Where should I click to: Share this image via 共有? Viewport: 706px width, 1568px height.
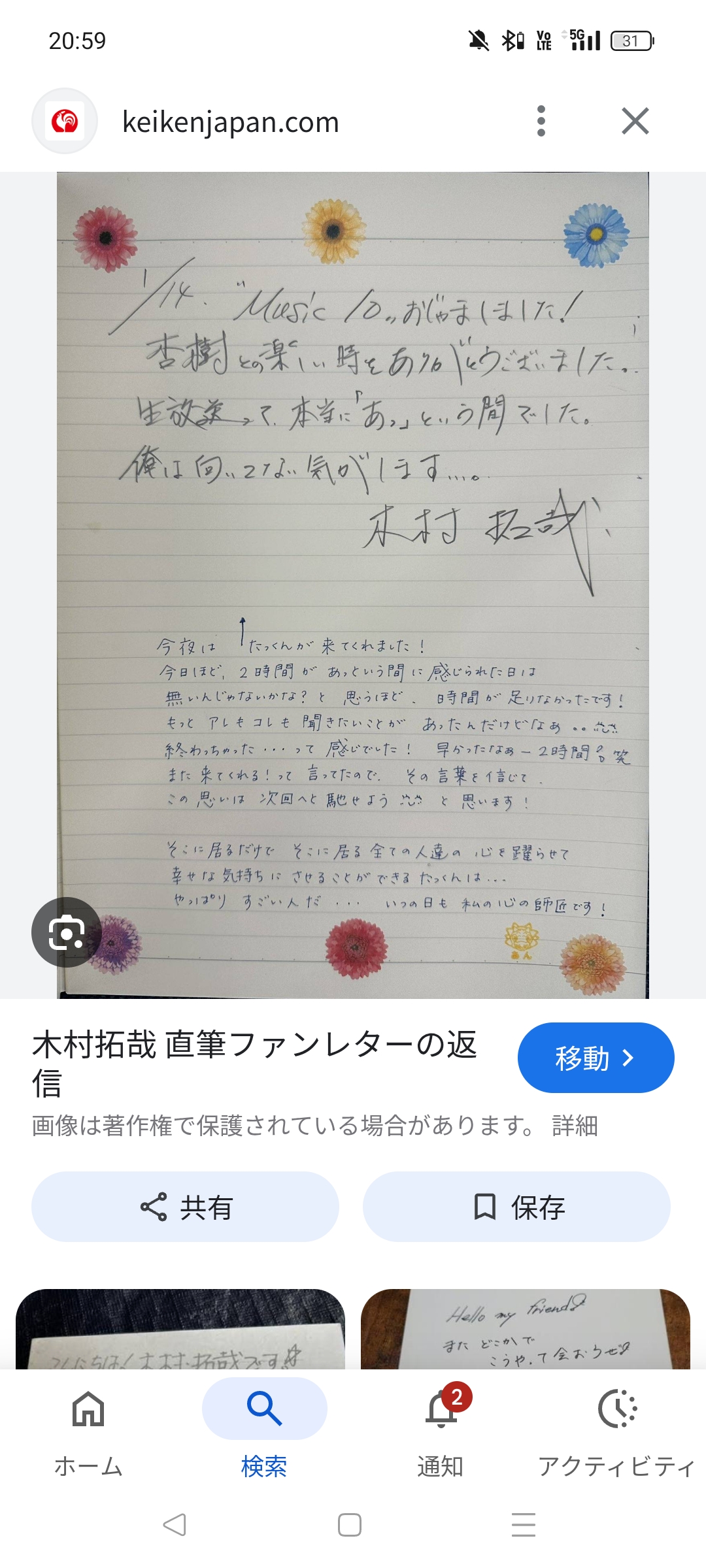185,1207
